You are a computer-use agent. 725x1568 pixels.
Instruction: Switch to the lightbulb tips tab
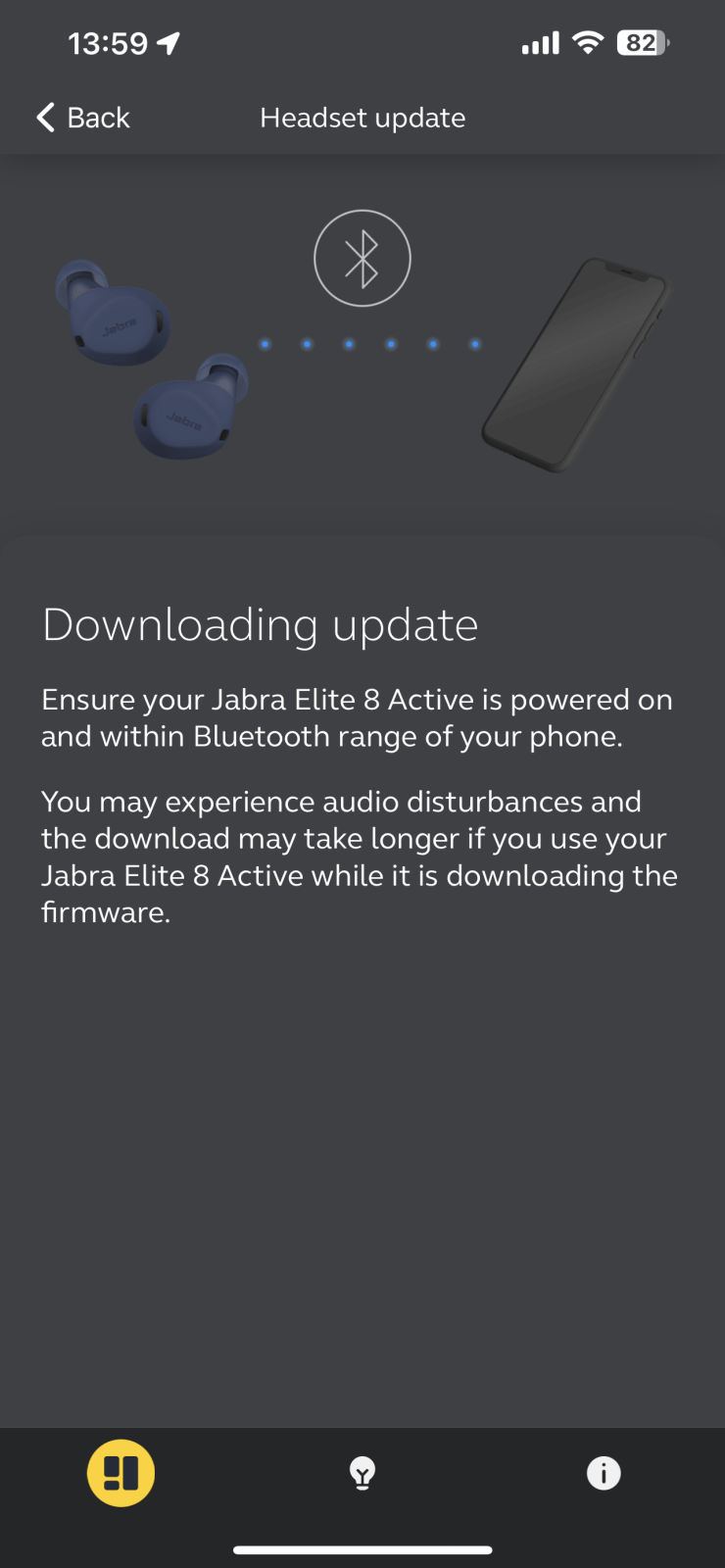pyautogui.click(x=362, y=1473)
